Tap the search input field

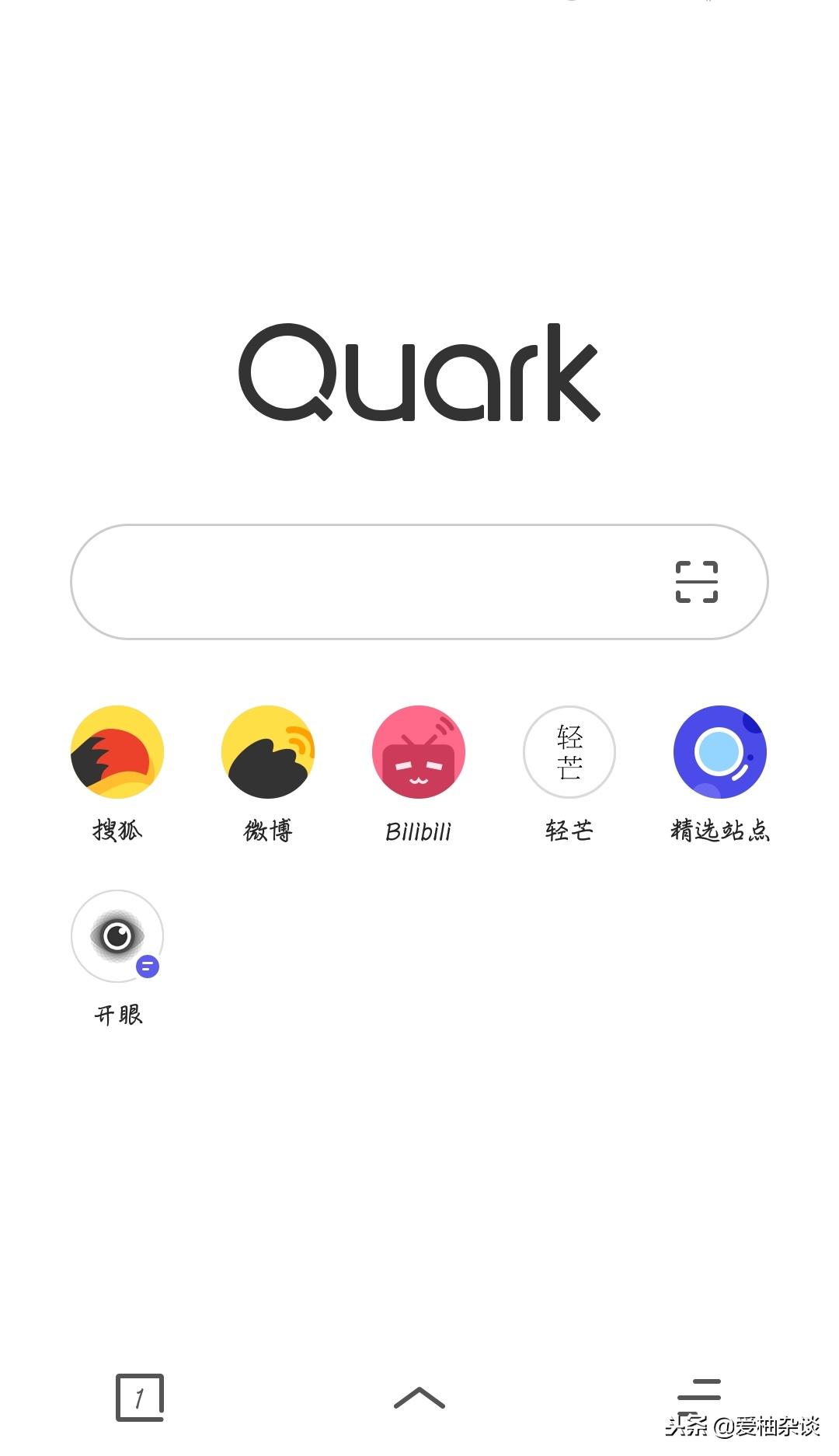tap(350, 582)
